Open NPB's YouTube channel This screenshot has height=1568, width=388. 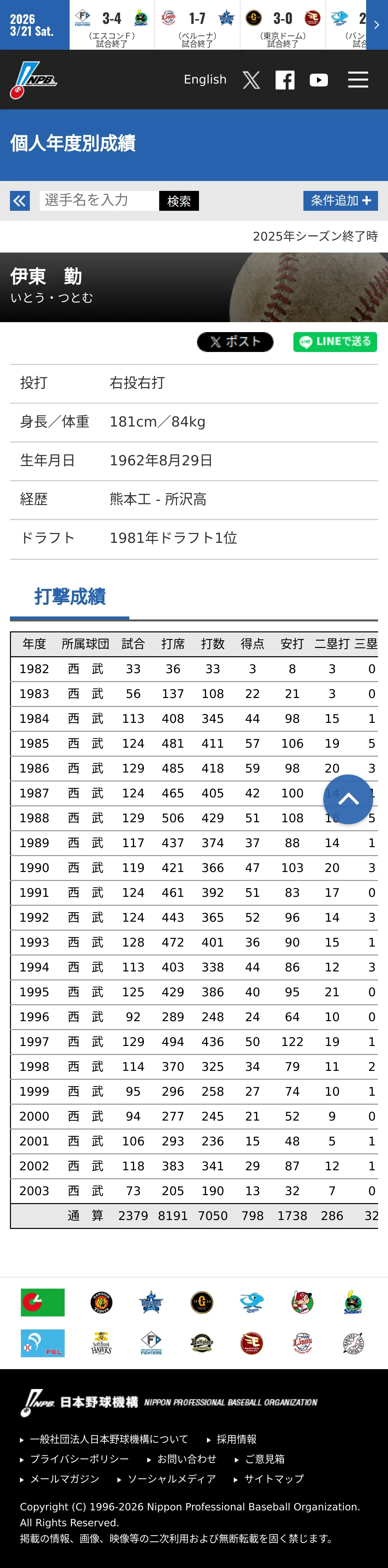[x=319, y=80]
